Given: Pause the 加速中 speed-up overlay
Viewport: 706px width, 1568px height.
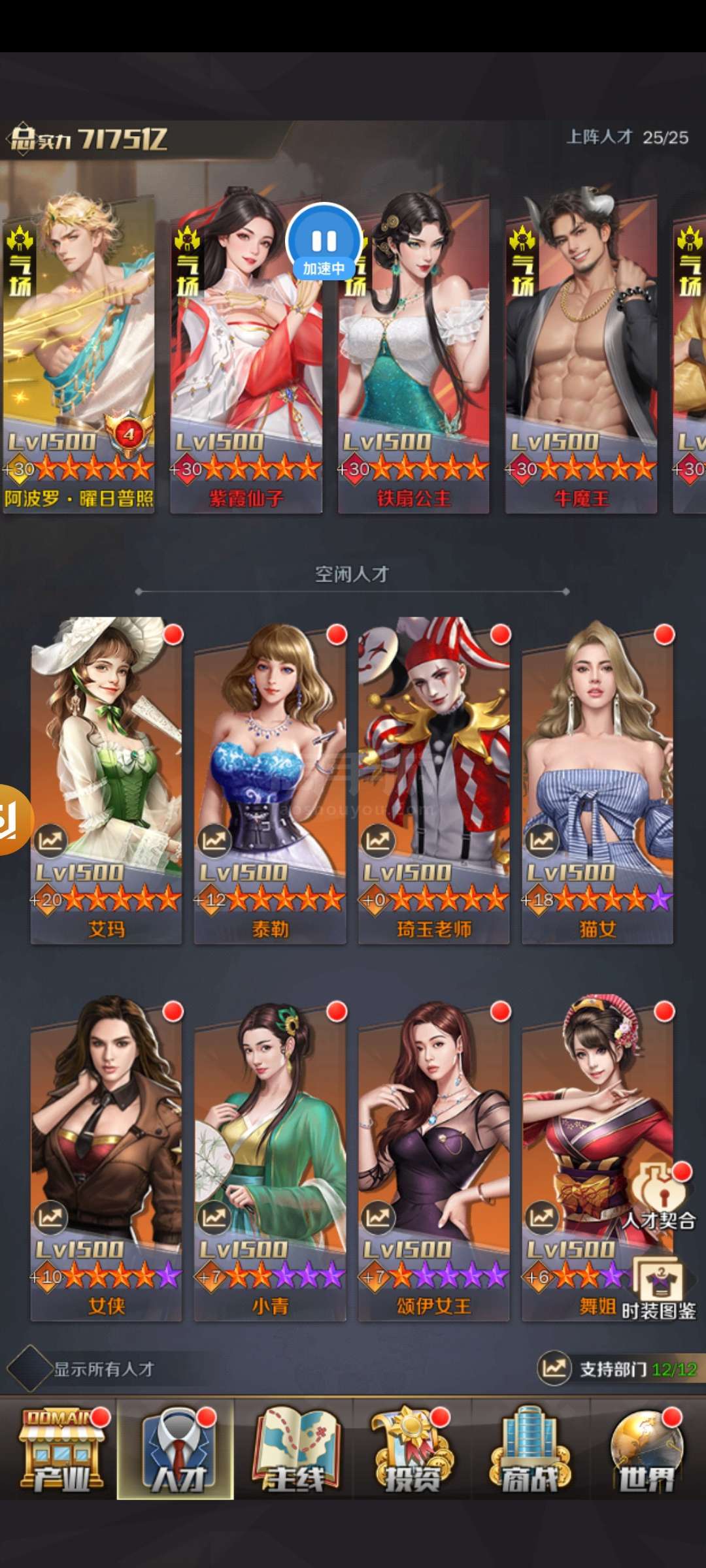Looking at the screenshot, I should point(324,242).
